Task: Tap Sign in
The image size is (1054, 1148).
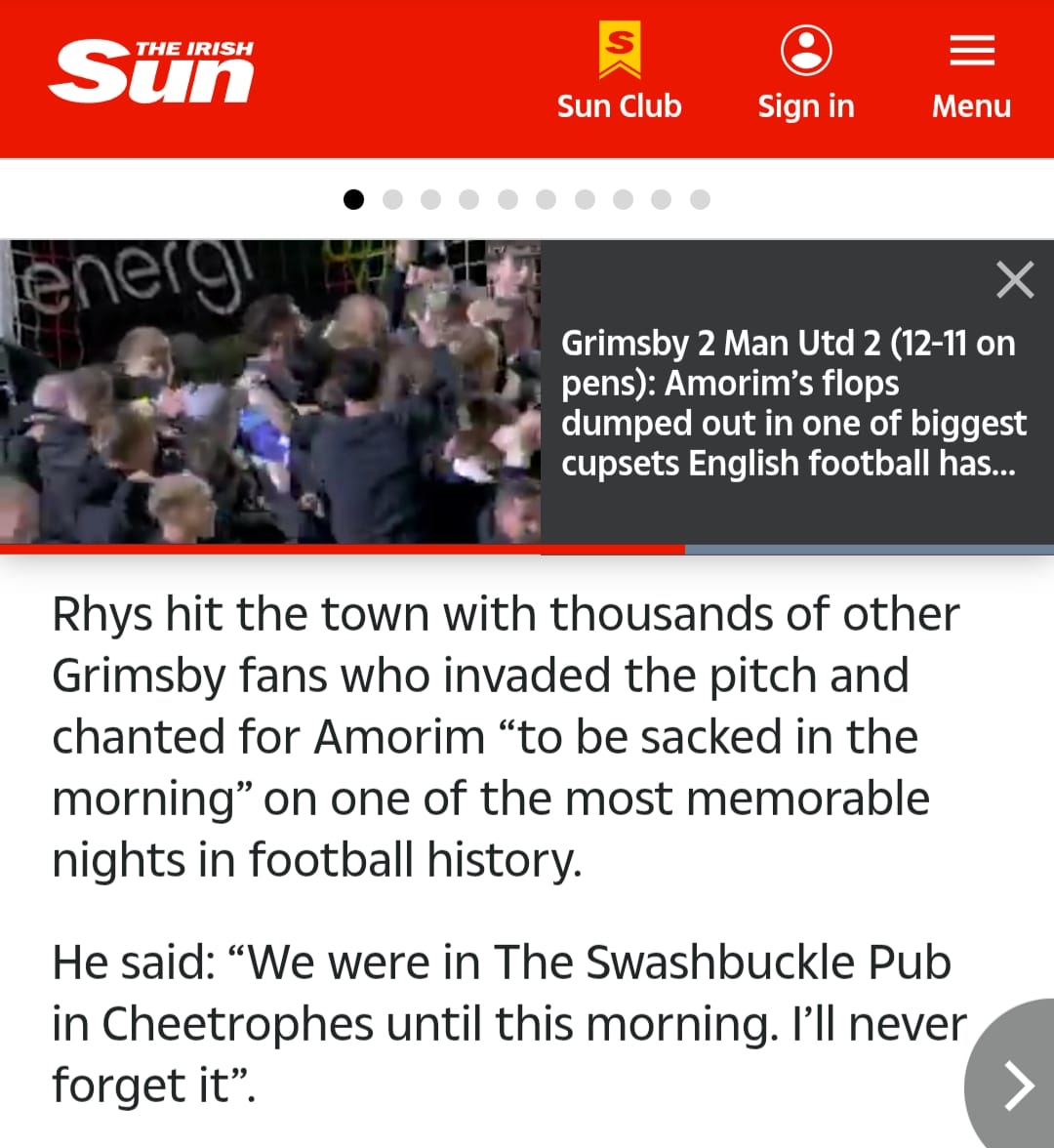Action: click(806, 76)
